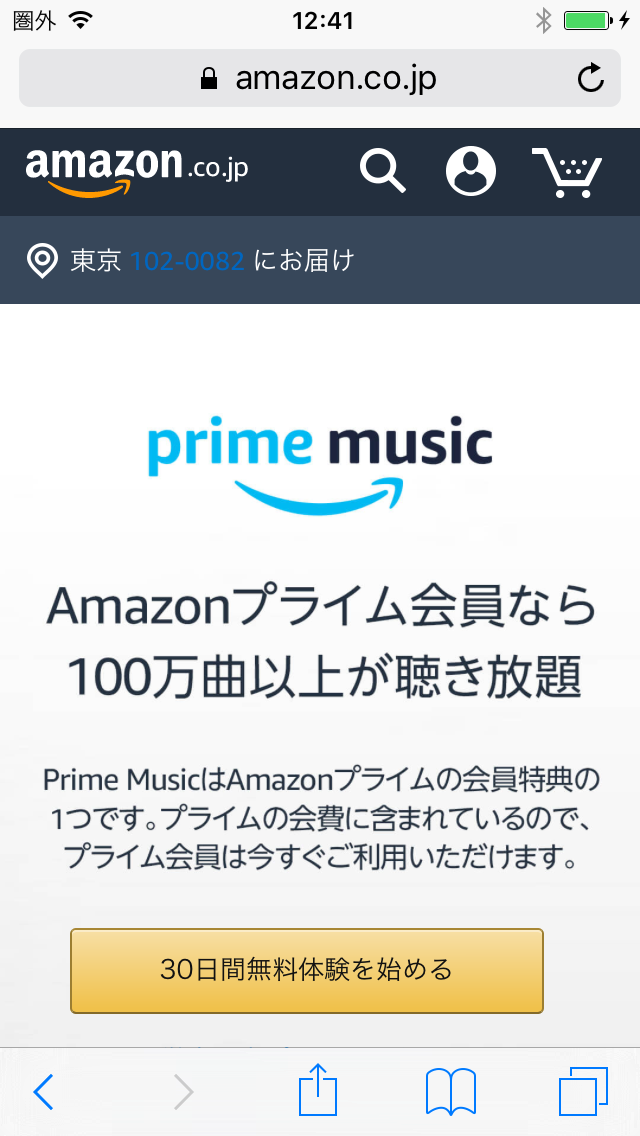Open the Amazon search magnifier

pos(382,171)
